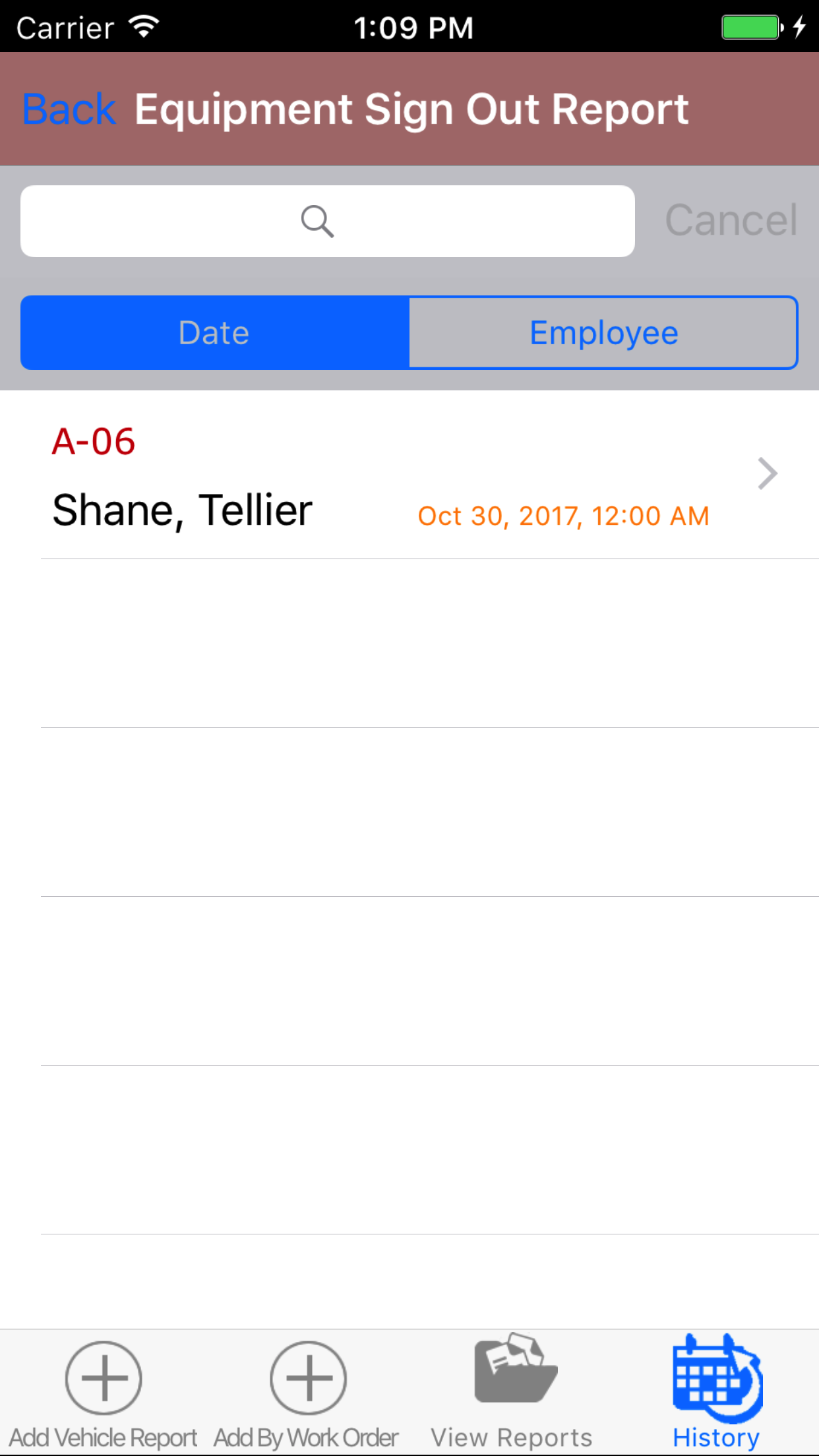Screen dimensions: 819x1456
Task: Go back from Equipment Sign Out Report
Action: [69, 109]
